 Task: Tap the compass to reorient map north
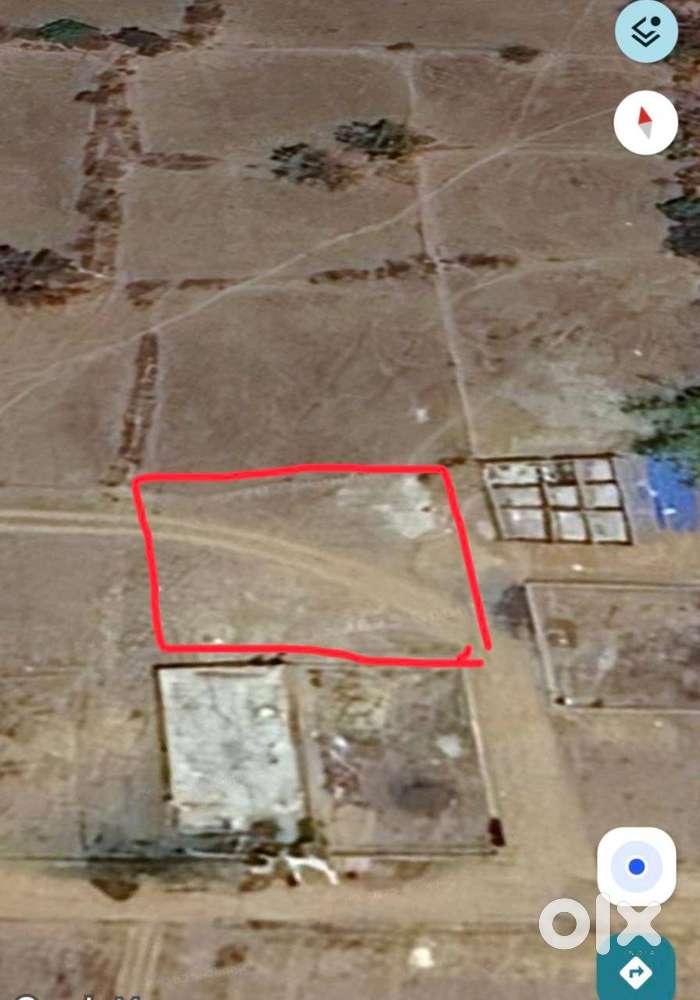[x=646, y=122]
